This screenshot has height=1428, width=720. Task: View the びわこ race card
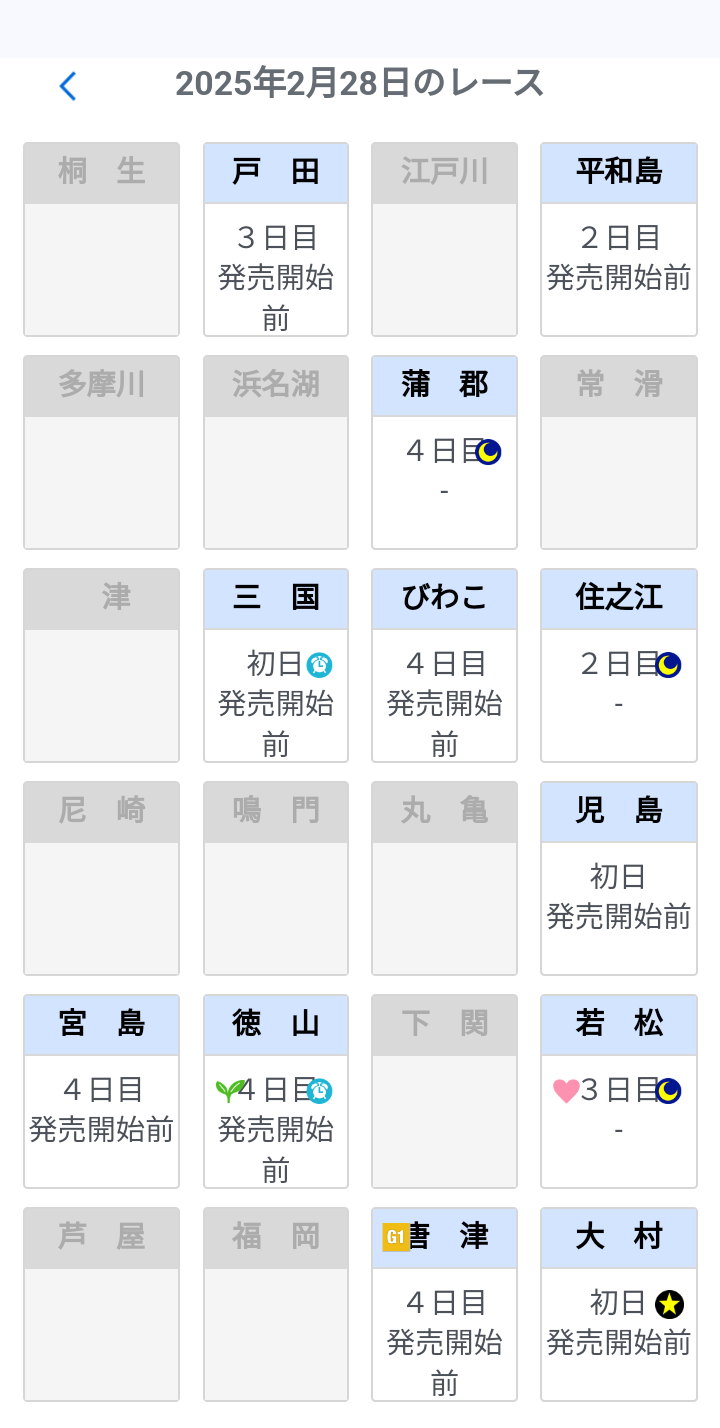[444, 665]
